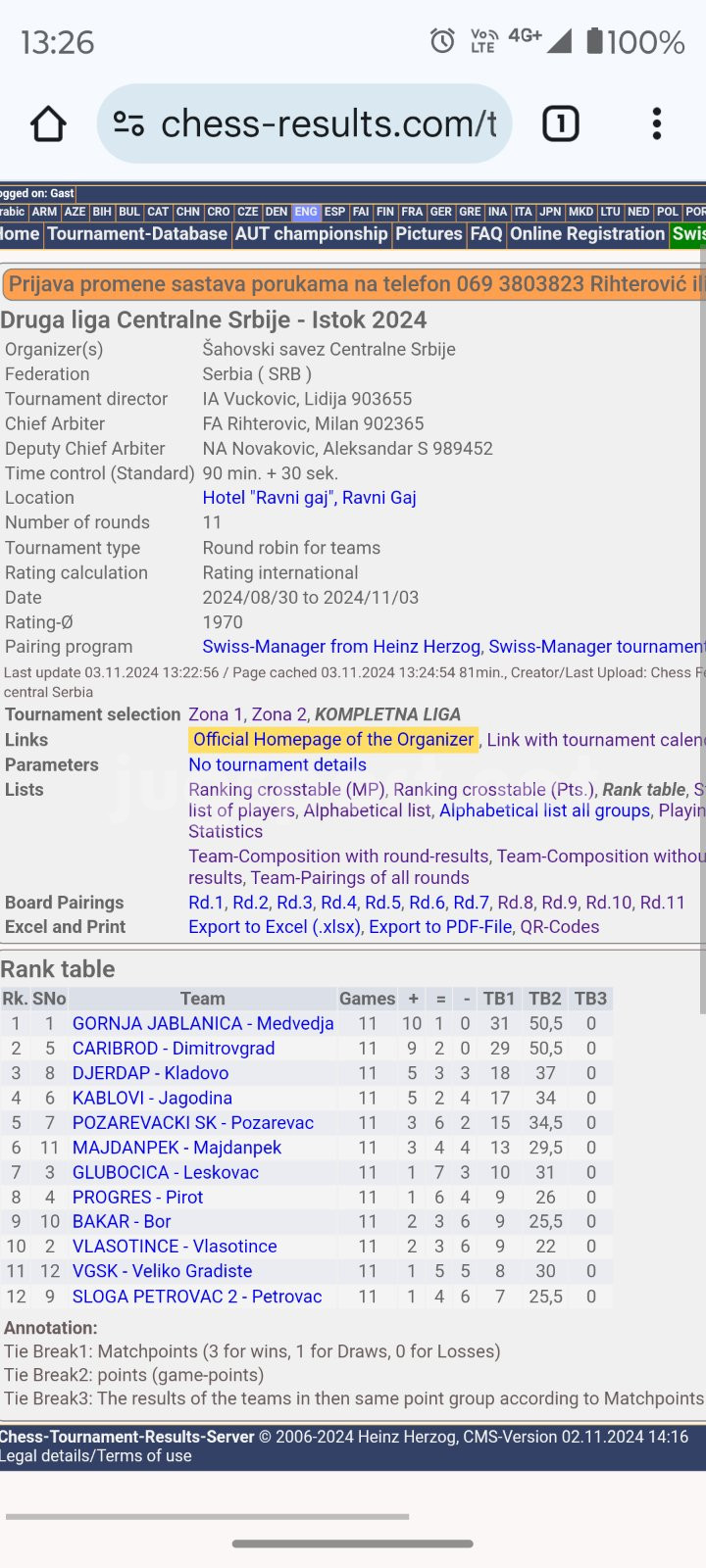The width and height of the screenshot is (706, 1568).
Task: Open the QR-Codes link
Action: (559, 927)
